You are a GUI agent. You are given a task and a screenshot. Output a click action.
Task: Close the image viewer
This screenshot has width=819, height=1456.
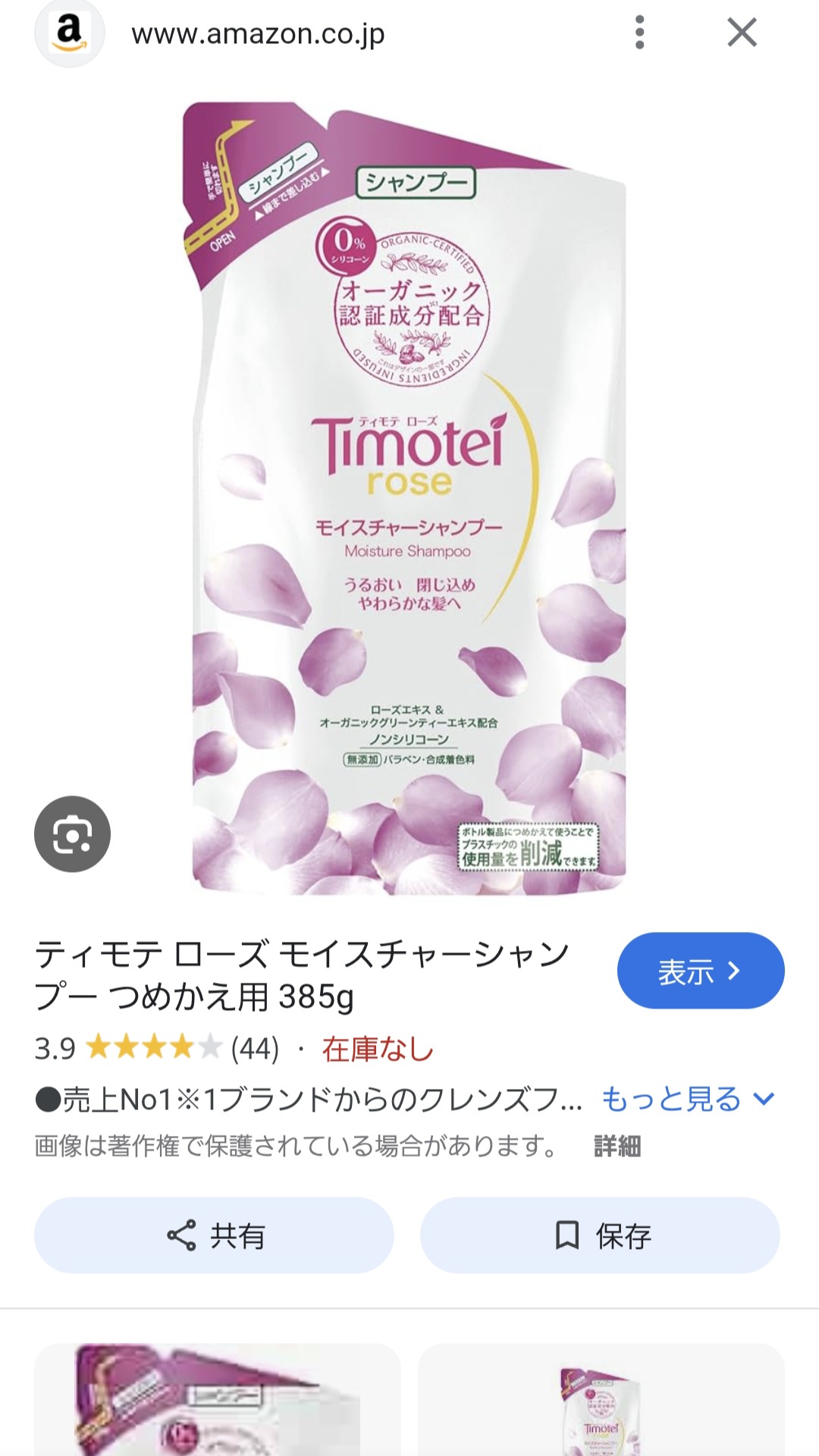point(742,33)
